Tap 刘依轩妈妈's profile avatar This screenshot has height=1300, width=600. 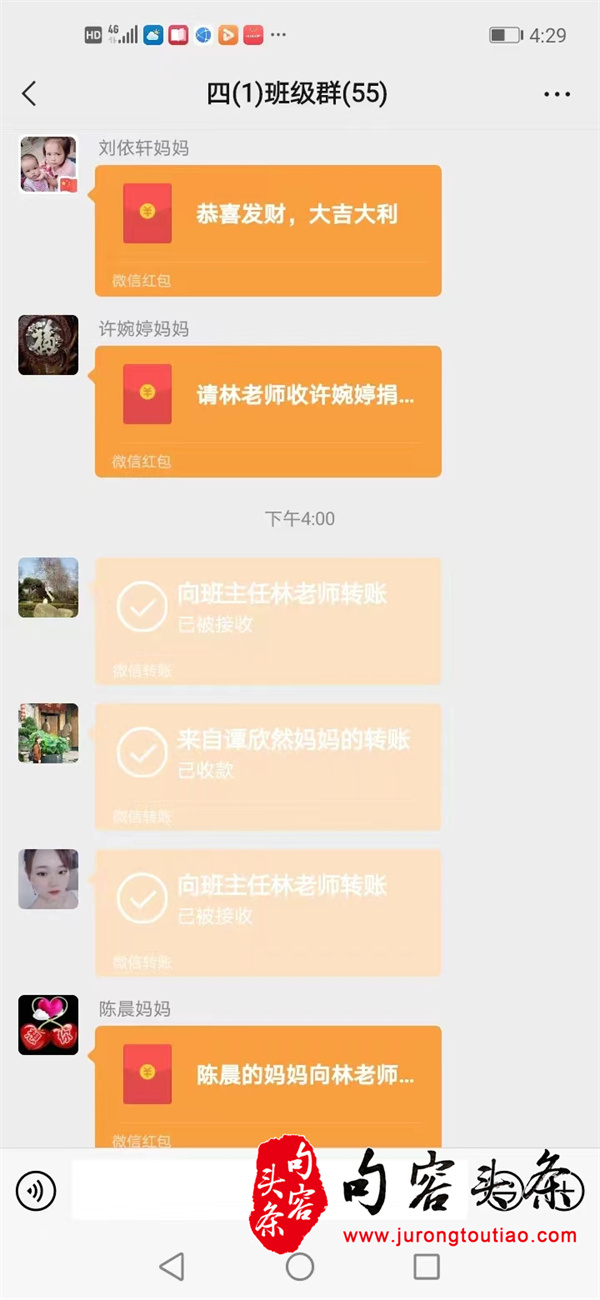coord(48,164)
